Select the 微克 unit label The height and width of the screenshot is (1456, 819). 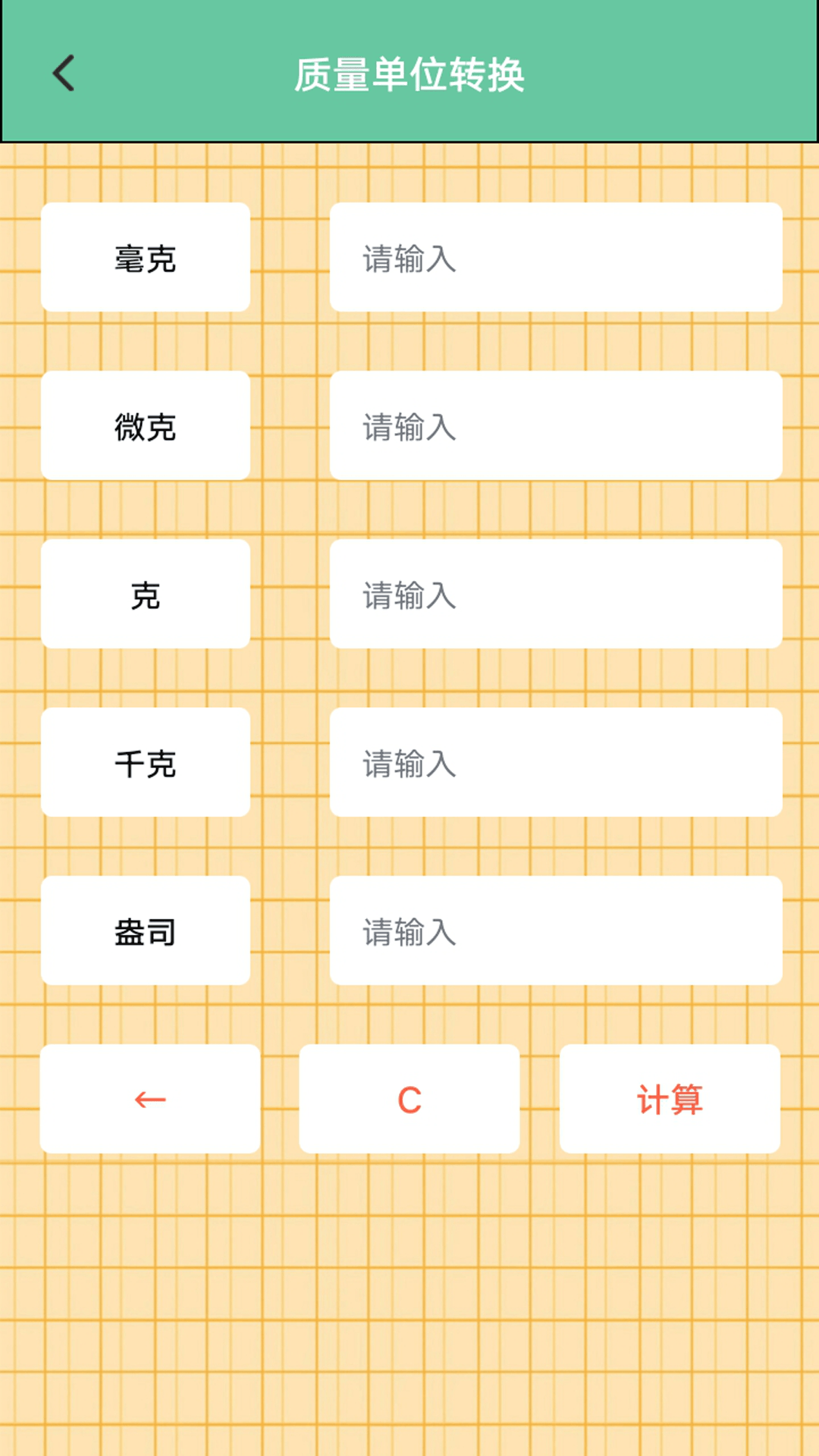pyautogui.click(x=146, y=427)
